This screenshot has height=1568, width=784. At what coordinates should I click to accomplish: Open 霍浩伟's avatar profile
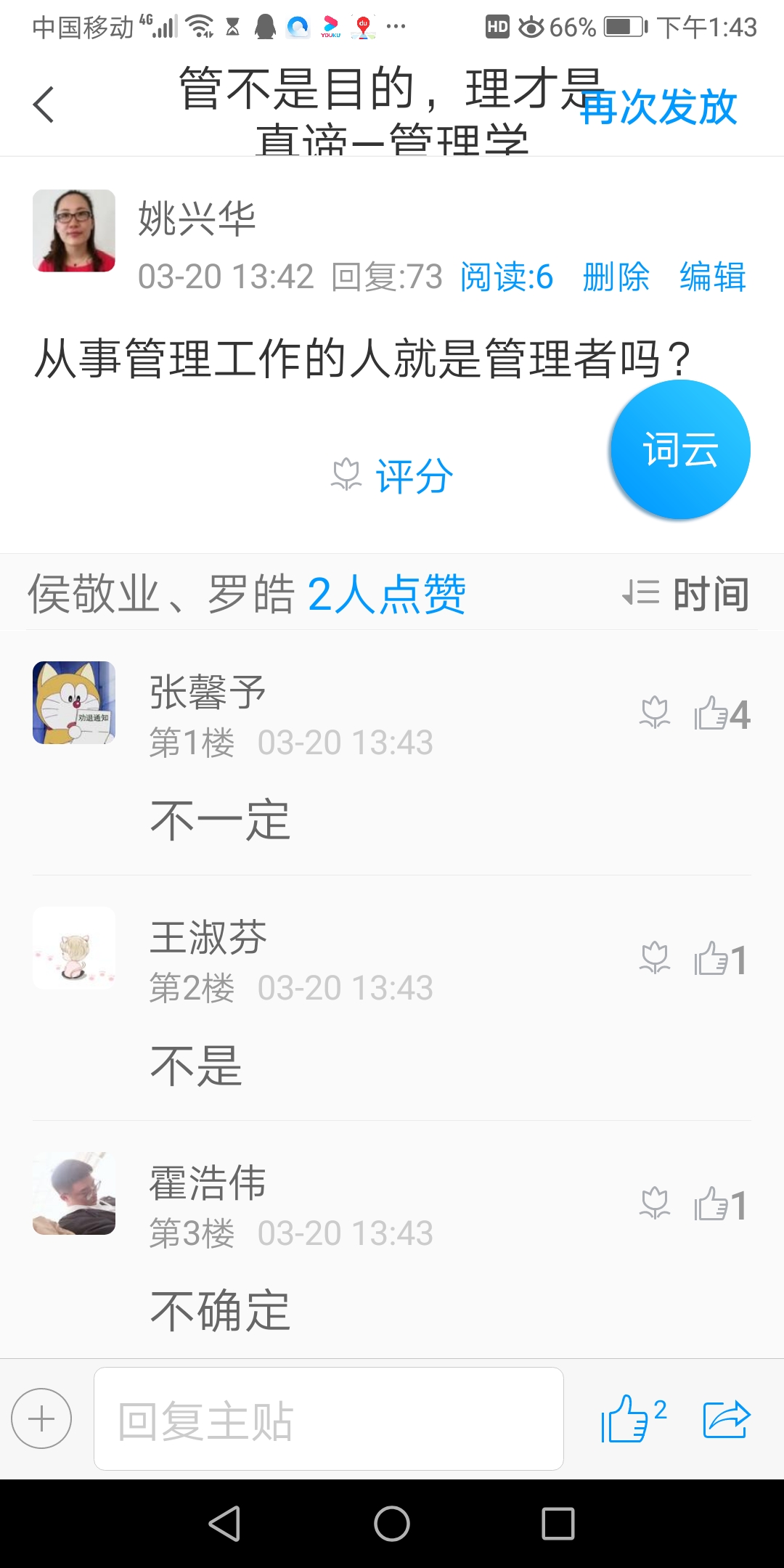[74, 1193]
